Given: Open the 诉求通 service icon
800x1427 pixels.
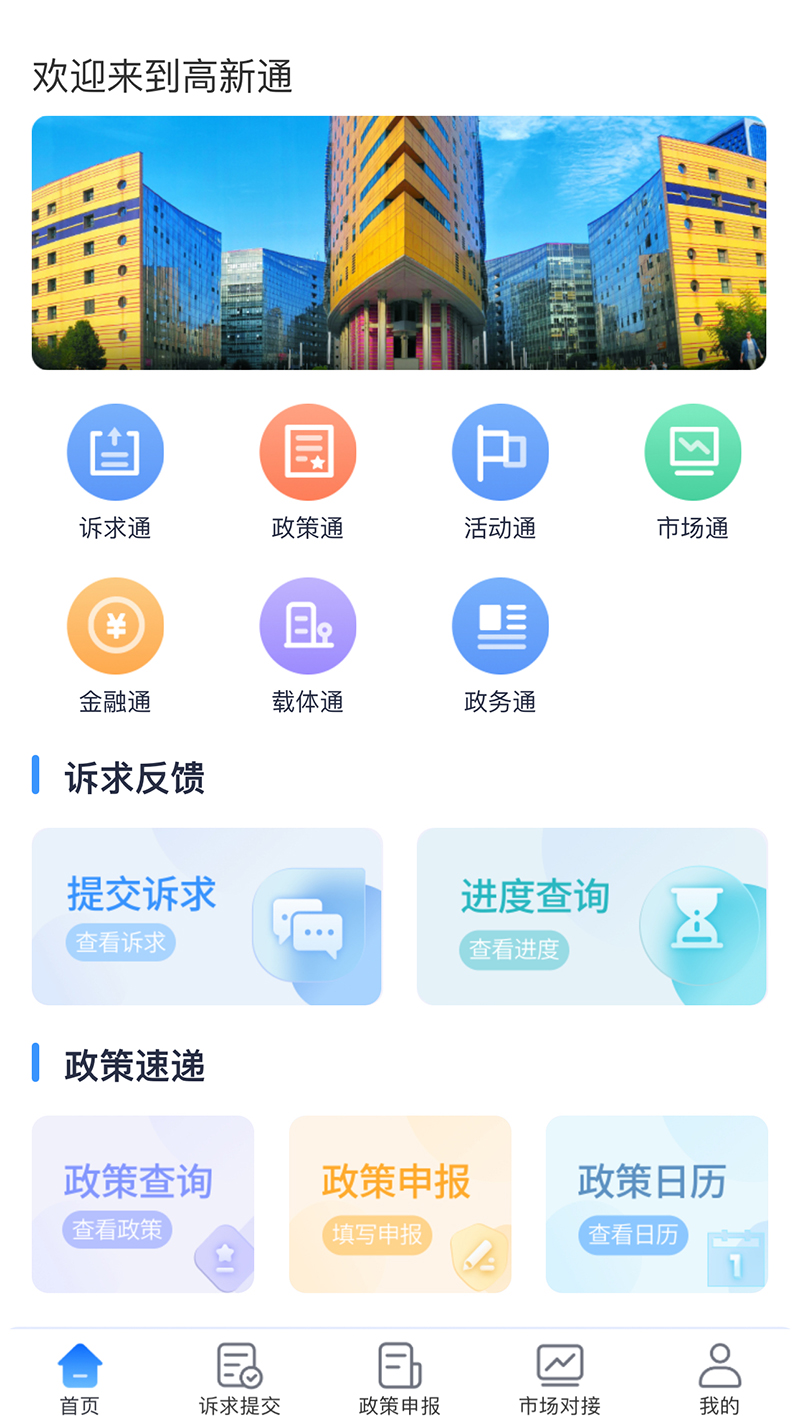Looking at the screenshot, I should 115,452.
